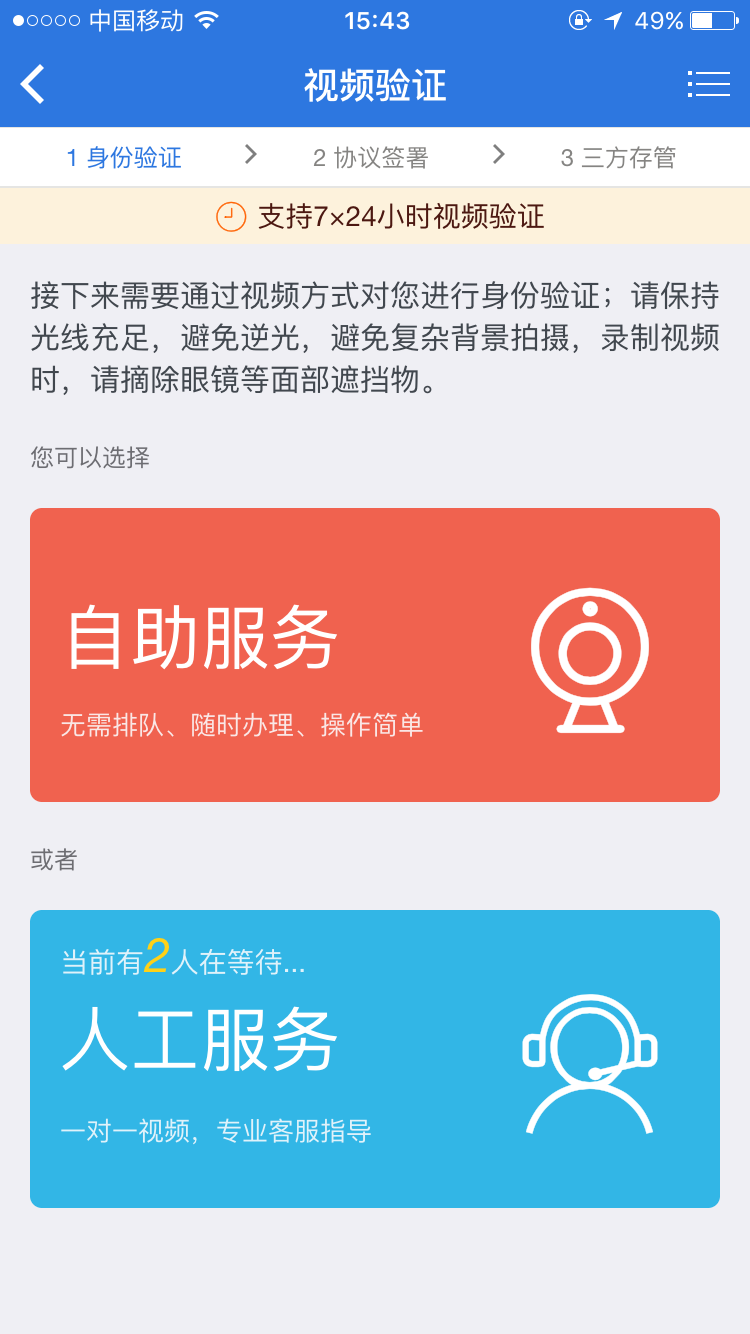
Task: Tap the location arrow in the status bar
Action: pyautogui.click(x=614, y=18)
